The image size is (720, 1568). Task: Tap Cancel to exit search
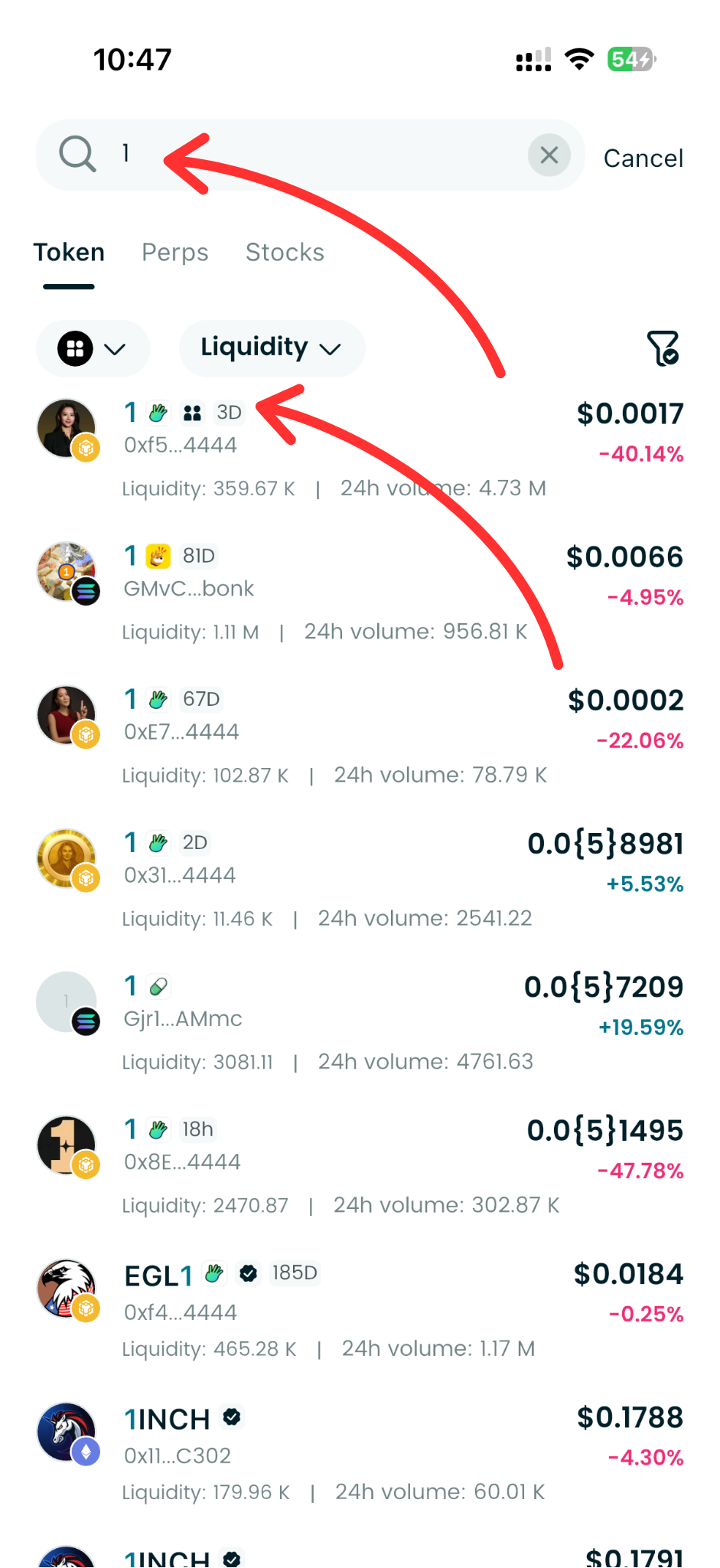coord(643,158)
